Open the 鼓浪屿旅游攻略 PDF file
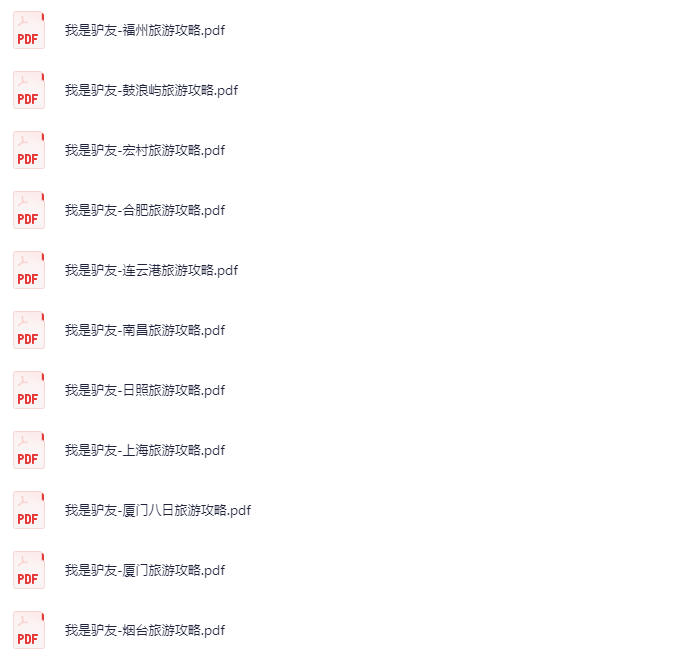The image size is (676, 660). (x=151, y=90)
